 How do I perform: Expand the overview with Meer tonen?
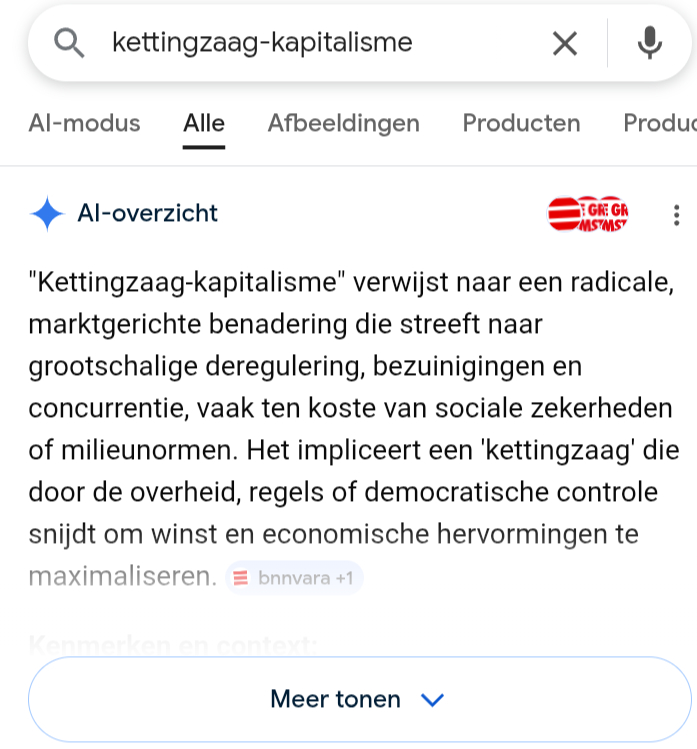[358, 699]
